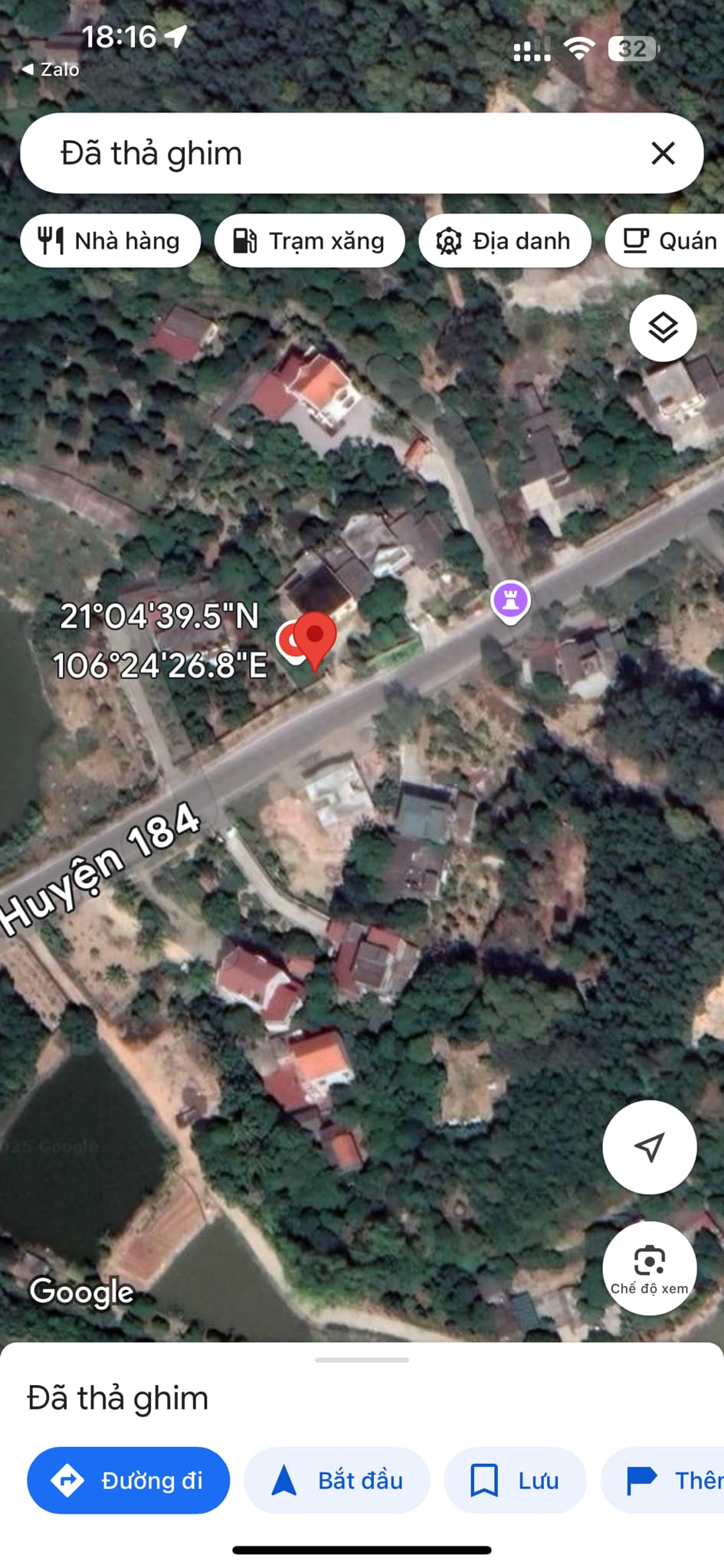This screenshot has height=1568, width=724.
Task: Select the Trạm xăng chip
Action: click(x=310, y=241)
